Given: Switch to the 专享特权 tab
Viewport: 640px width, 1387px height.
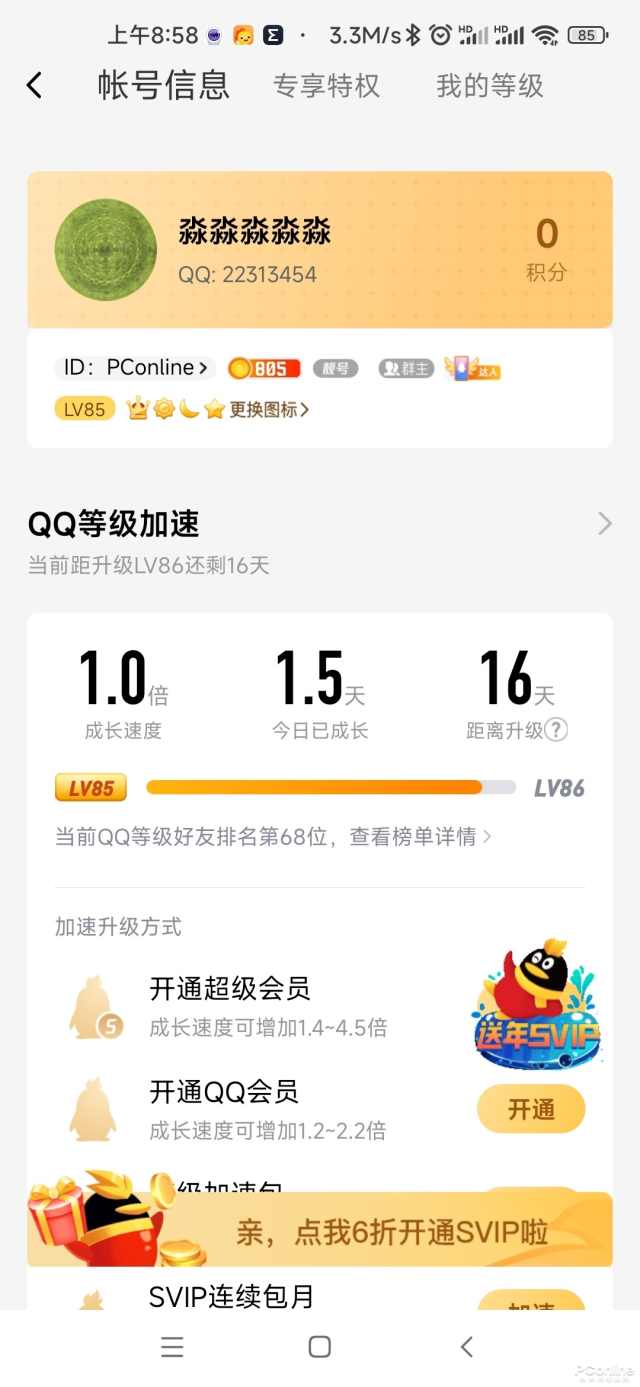Looking at the screenshot, I should 326,86.
